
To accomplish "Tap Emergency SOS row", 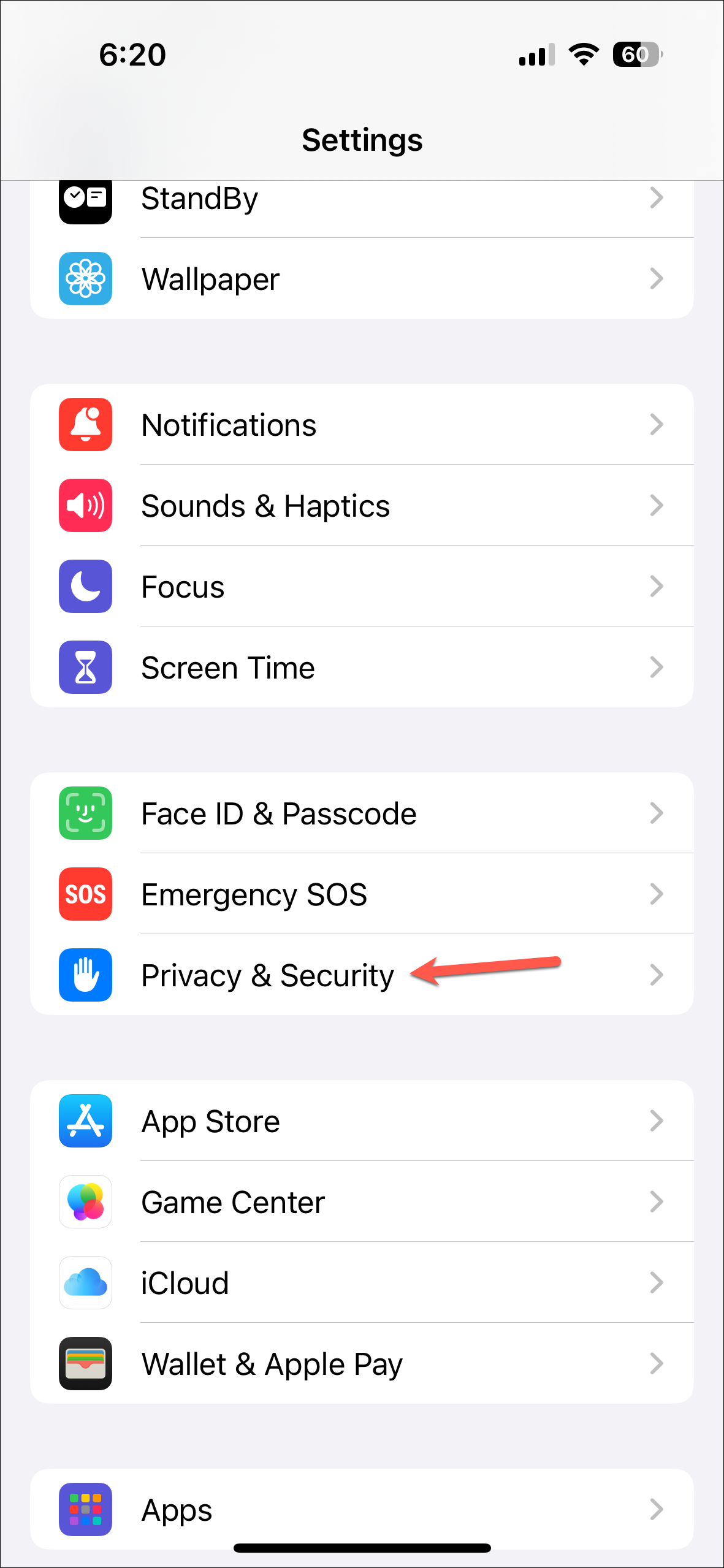I will point(362,894).
